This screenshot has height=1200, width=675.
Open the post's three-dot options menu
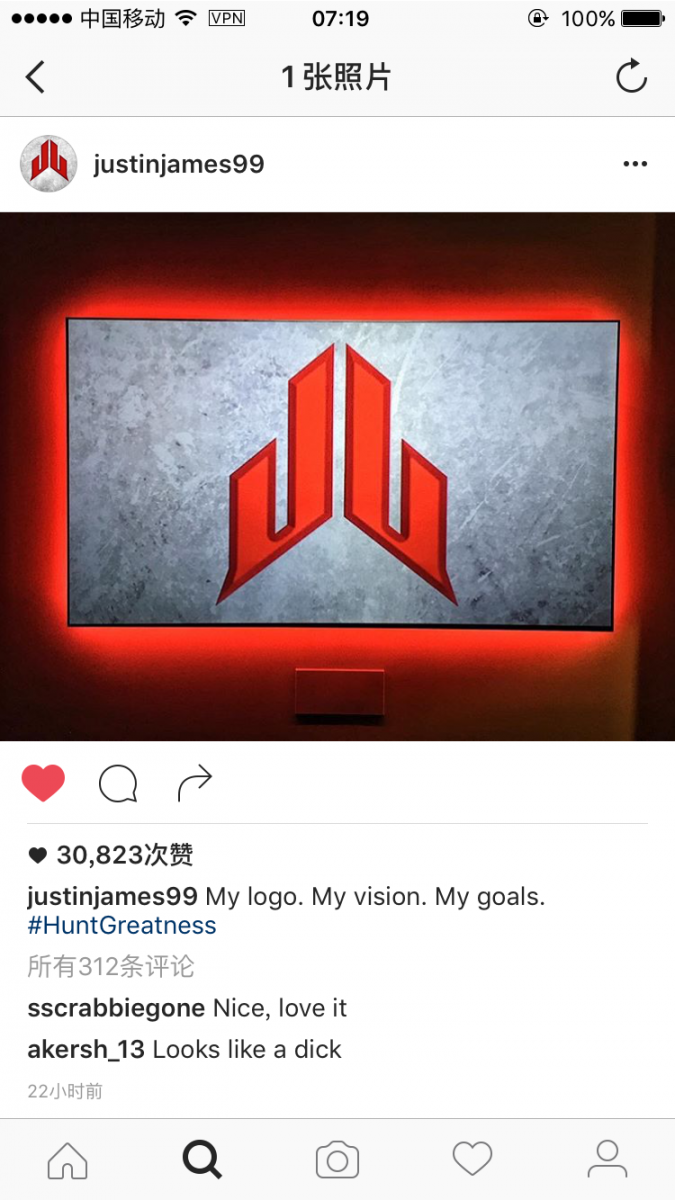635,165
